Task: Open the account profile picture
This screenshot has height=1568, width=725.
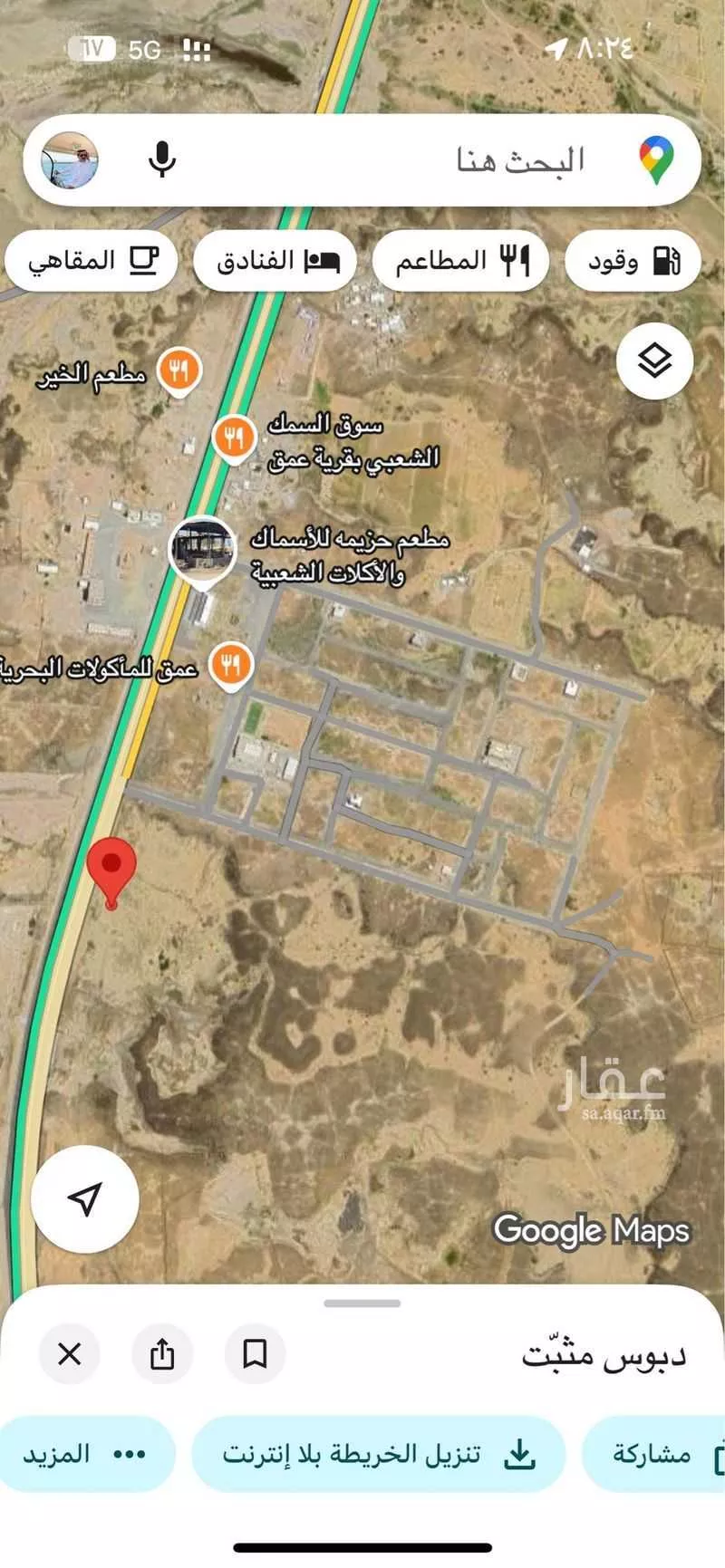Action: (x=70, y=160)
